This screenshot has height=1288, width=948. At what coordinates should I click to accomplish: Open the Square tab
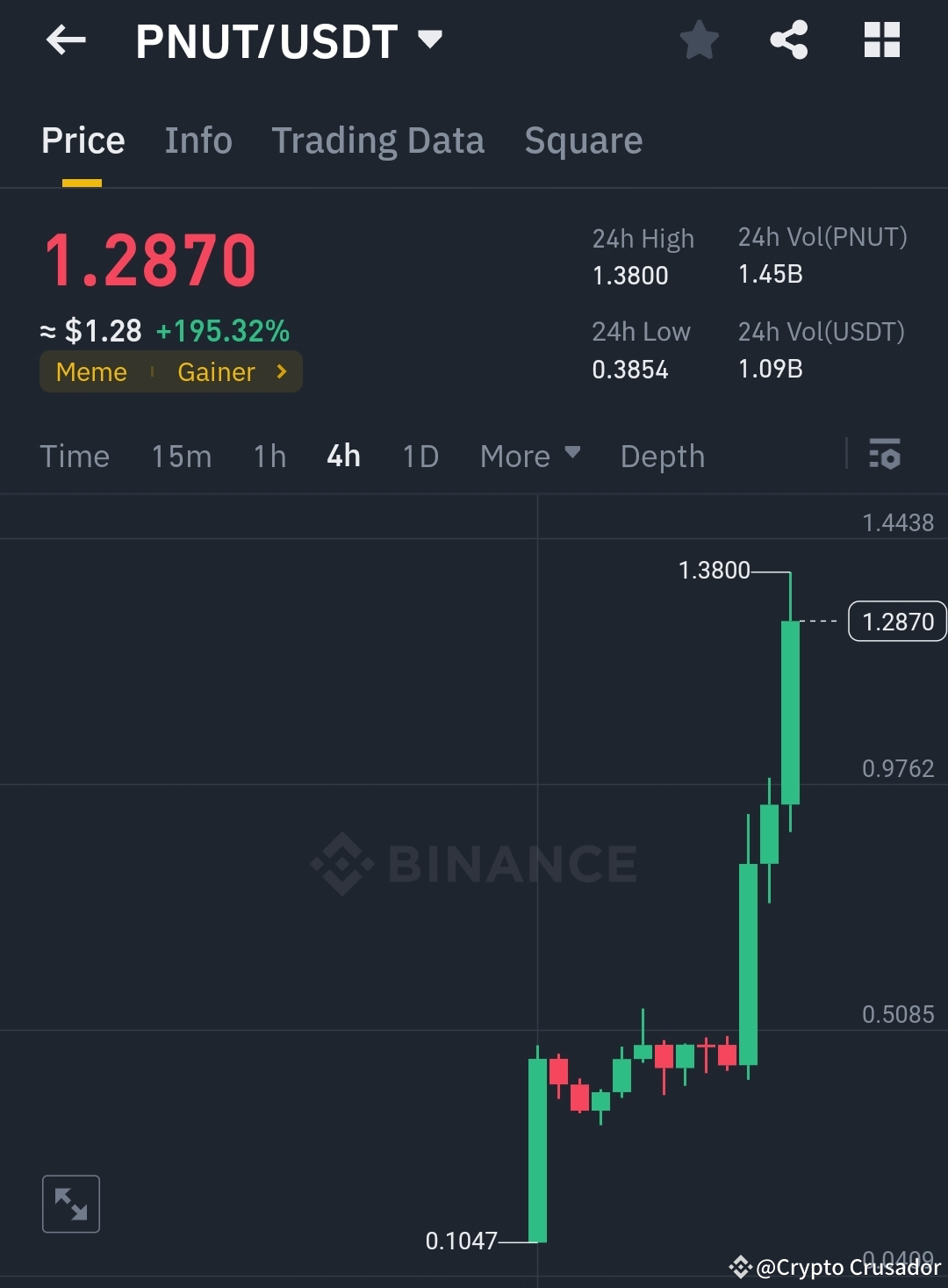click(583, 140)
